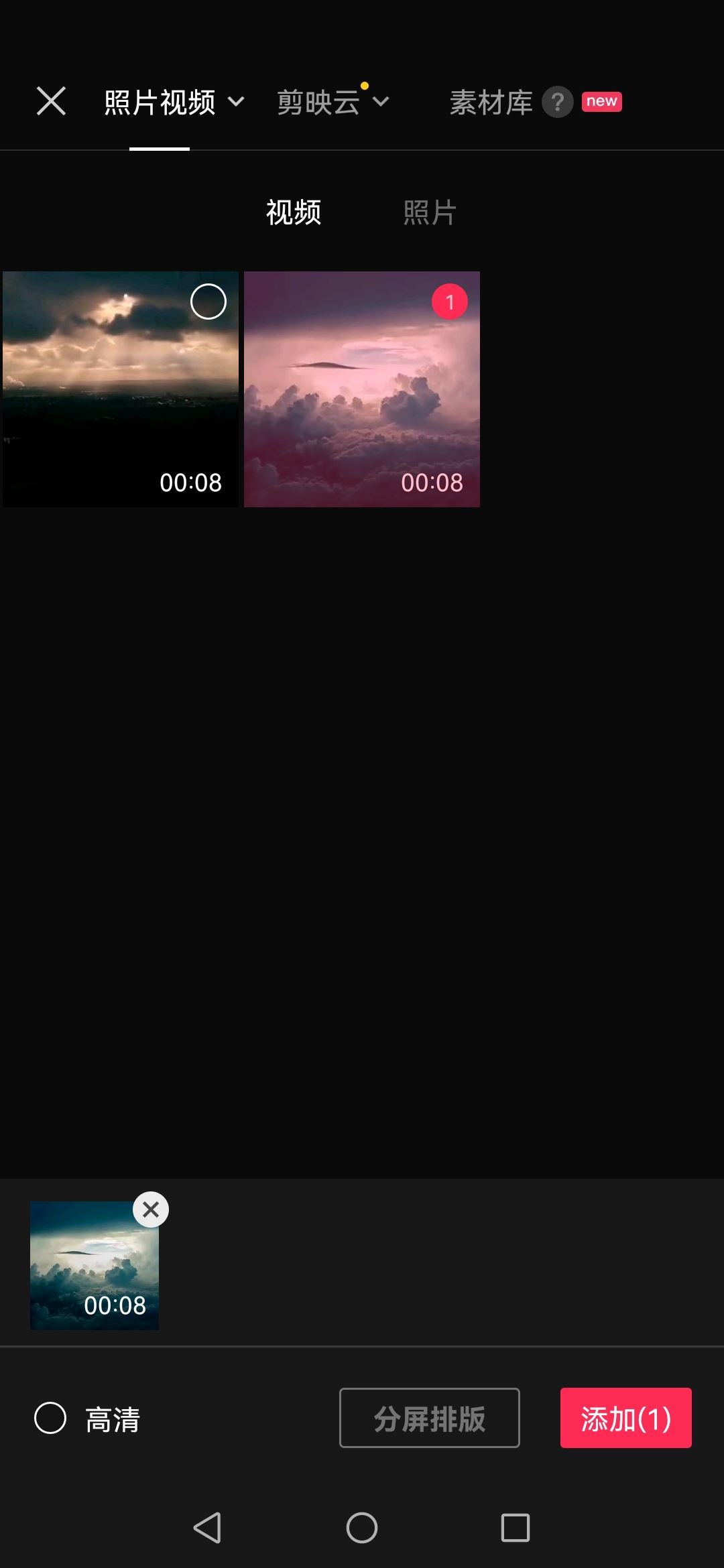724x1568 pixels.
Task: Close the media picker with the X
Action: [51, 101]
